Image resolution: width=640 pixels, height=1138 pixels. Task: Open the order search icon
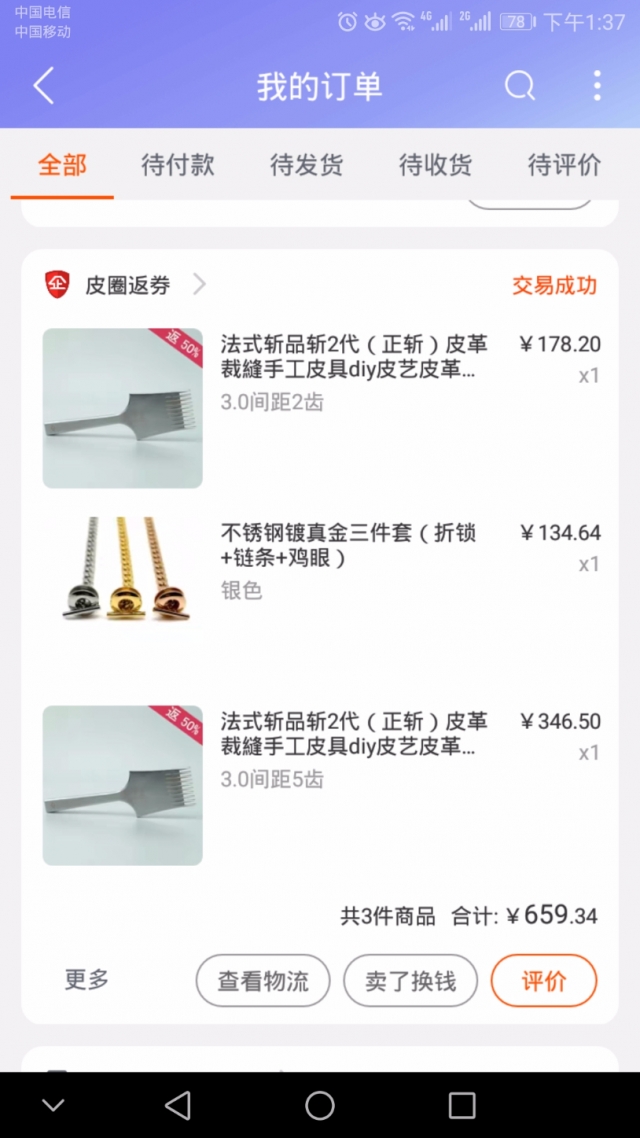point(520,87)
